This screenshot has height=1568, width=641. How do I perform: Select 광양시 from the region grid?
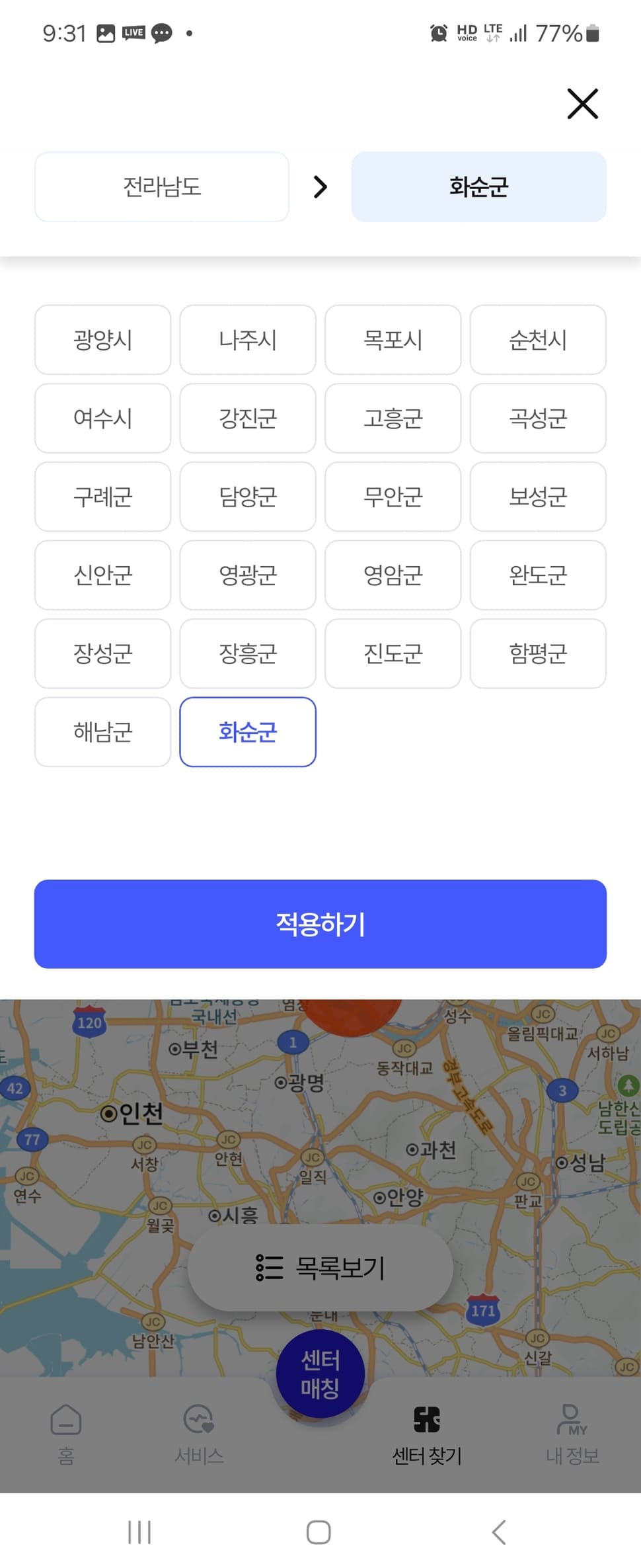pyautogui.click(x=102, y=341)
